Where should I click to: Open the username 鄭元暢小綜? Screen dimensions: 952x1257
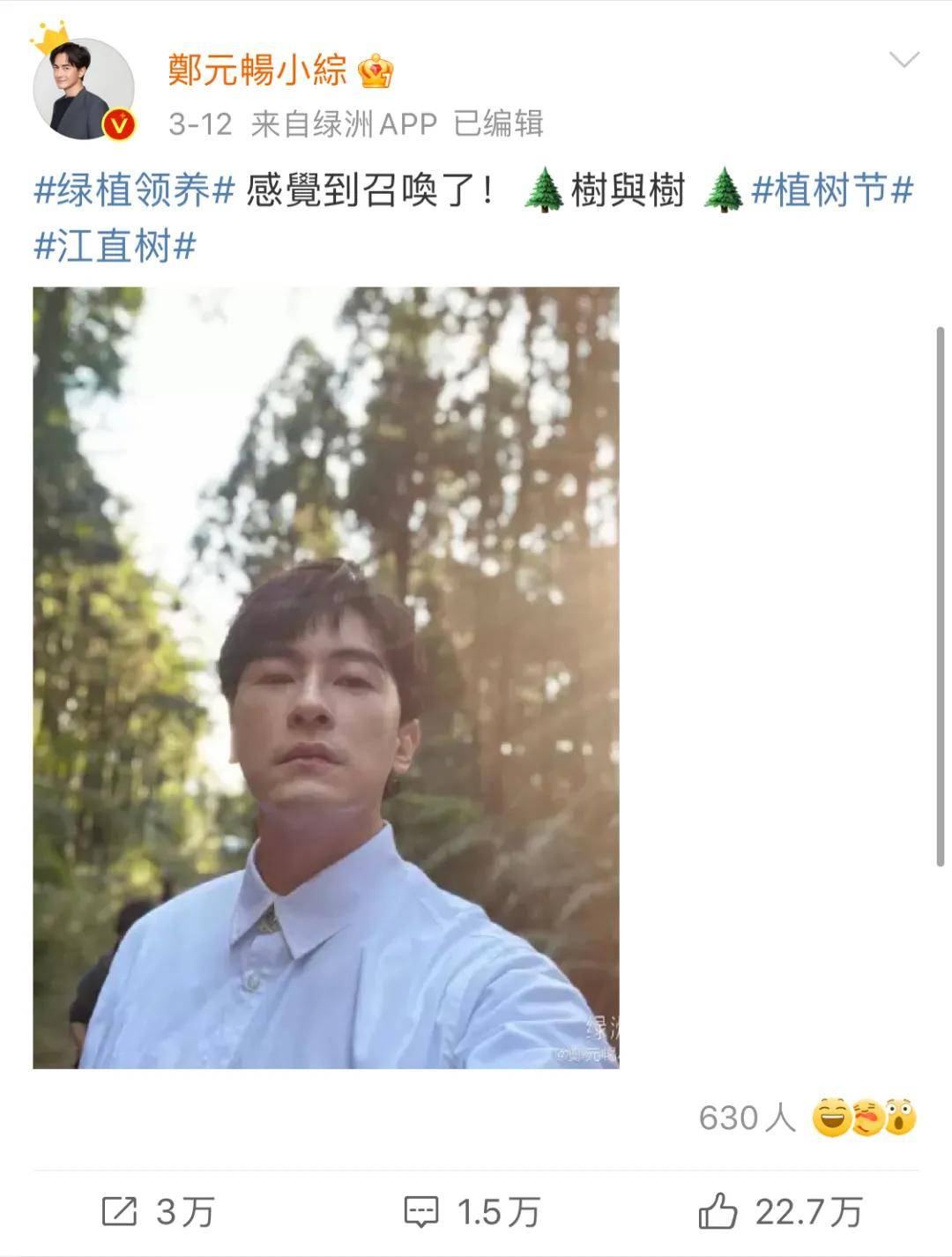click(257, 70)
